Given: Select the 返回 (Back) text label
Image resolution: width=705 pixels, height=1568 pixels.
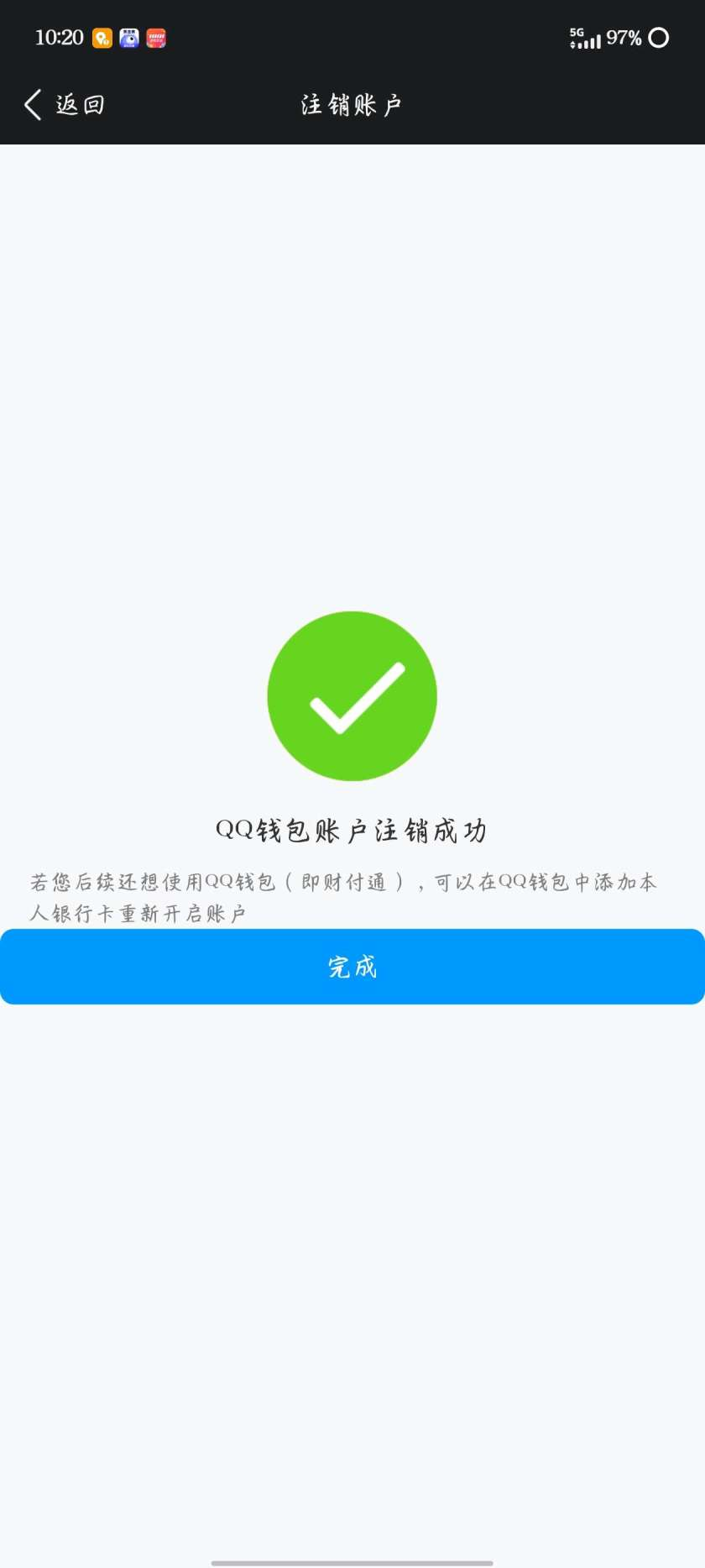Looking at the screenshot, I should click(x=80, y=104).
